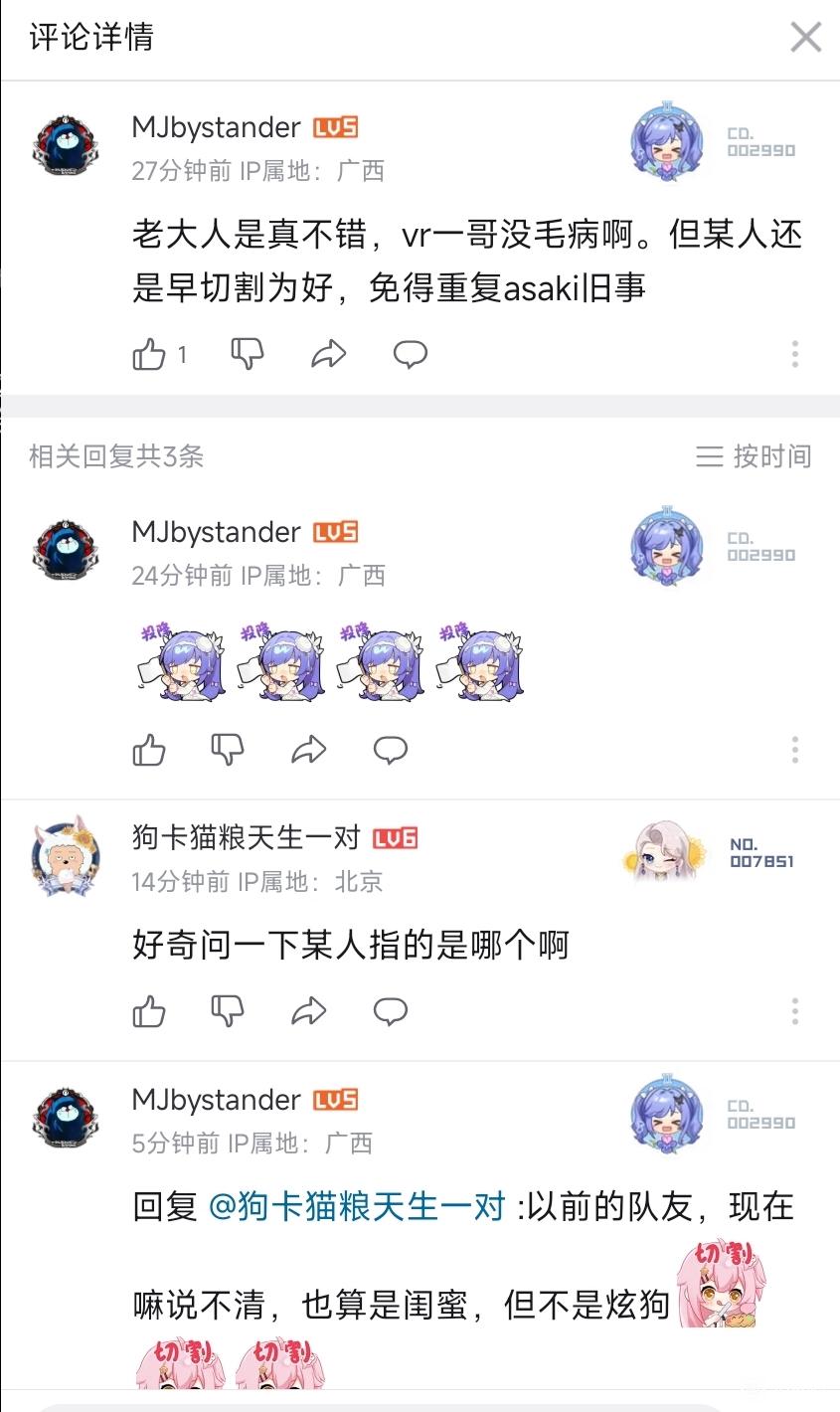Like the sticker reply from 24分钟前
Image resolution: width=840 pixels, height=1412 pixels.
[149, 750]
